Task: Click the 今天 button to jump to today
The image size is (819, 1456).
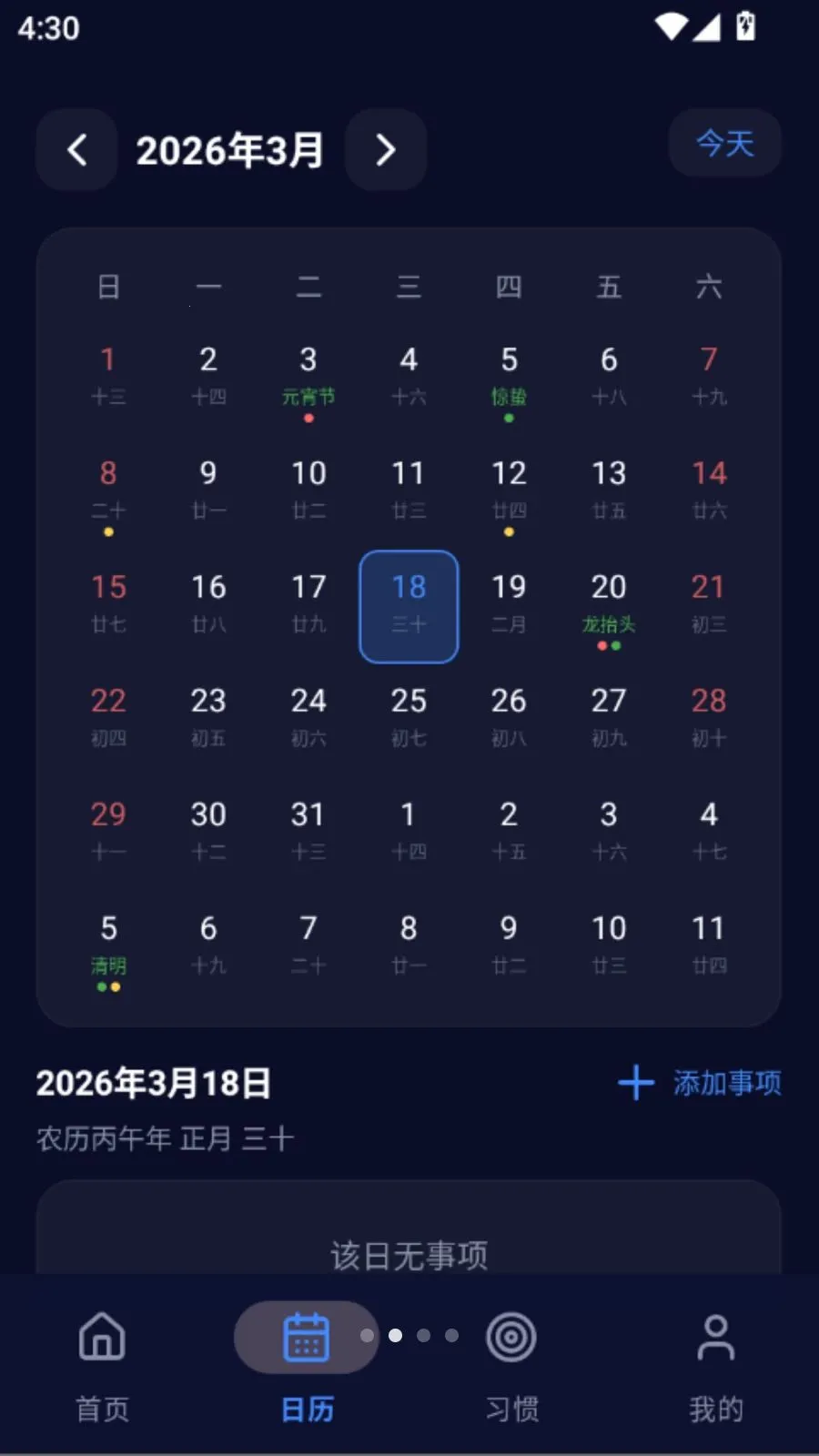Action: pos(724,143)
